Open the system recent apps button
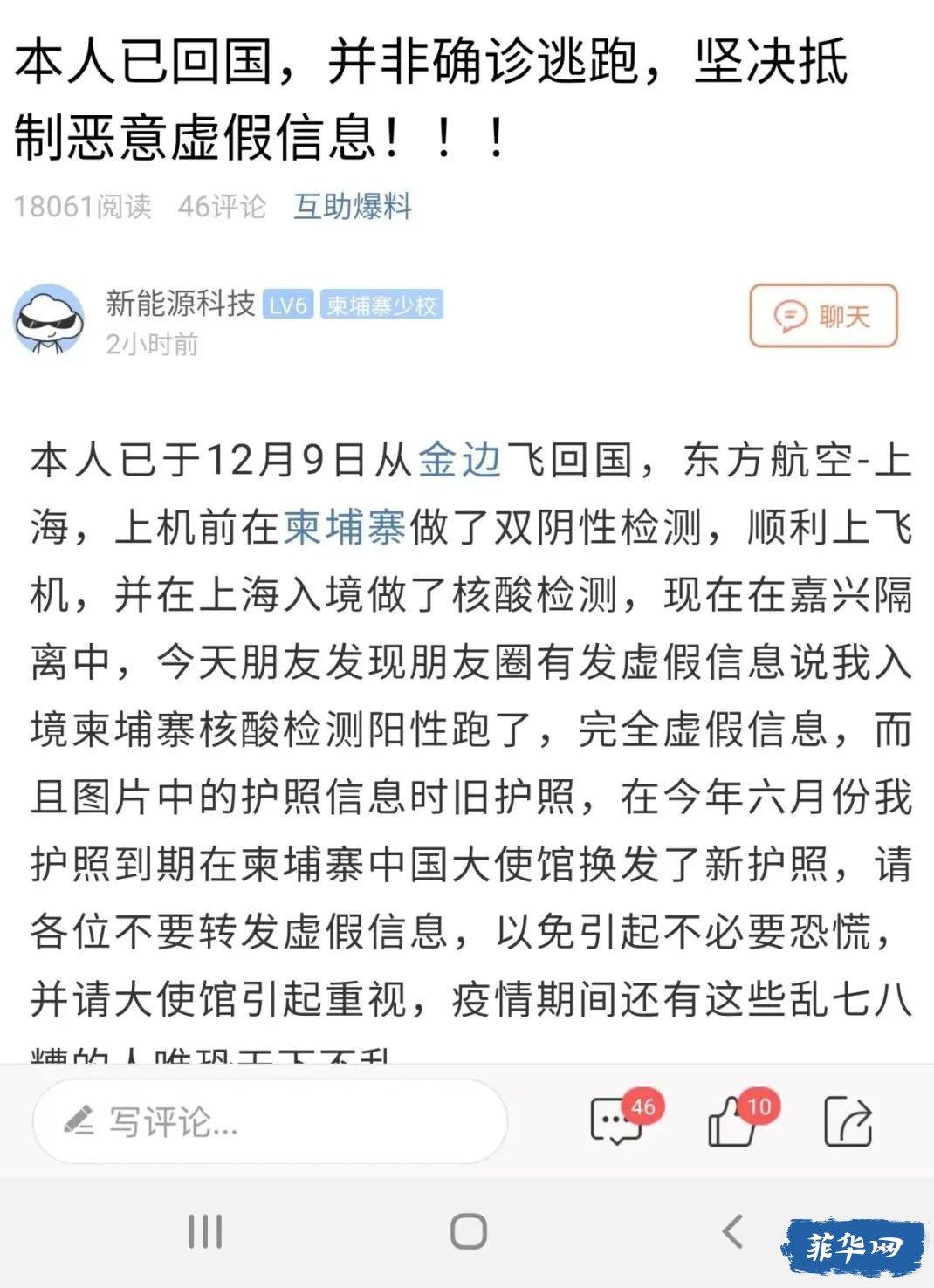934x1288 pixels. point(205,1231)
